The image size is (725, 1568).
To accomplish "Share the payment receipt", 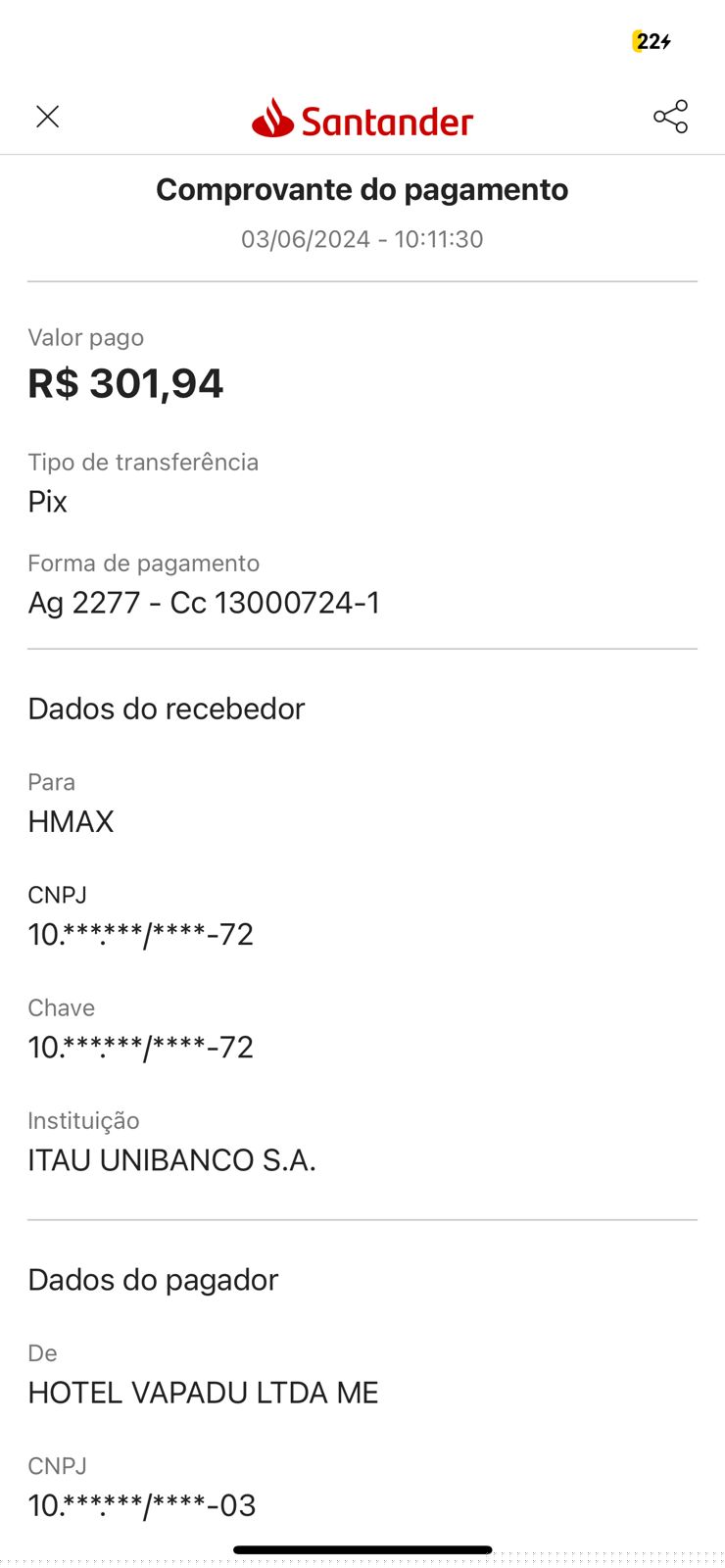I will (x=671, y=117).
